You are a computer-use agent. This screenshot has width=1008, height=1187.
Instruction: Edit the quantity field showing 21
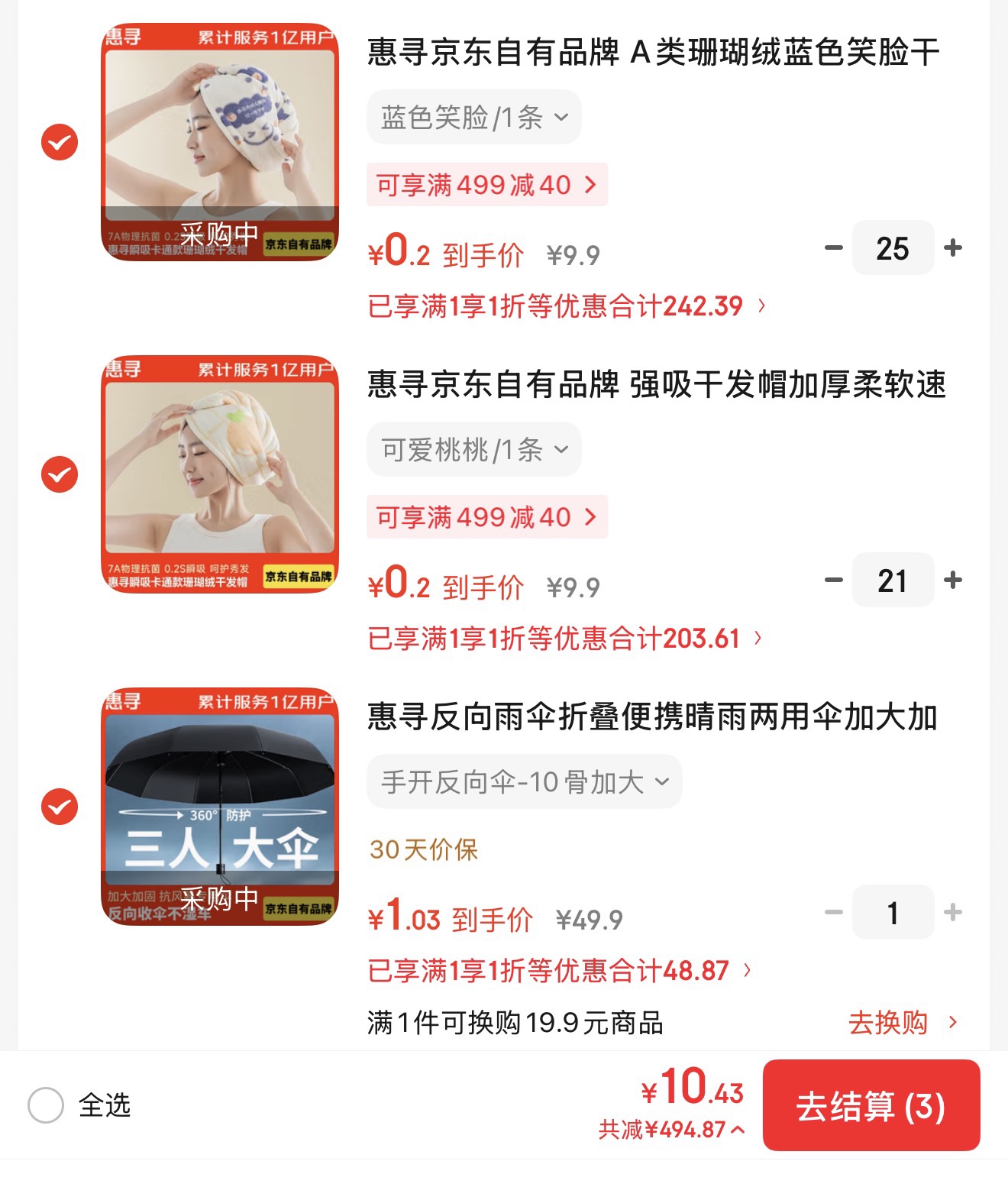click(x=893, y=581)
